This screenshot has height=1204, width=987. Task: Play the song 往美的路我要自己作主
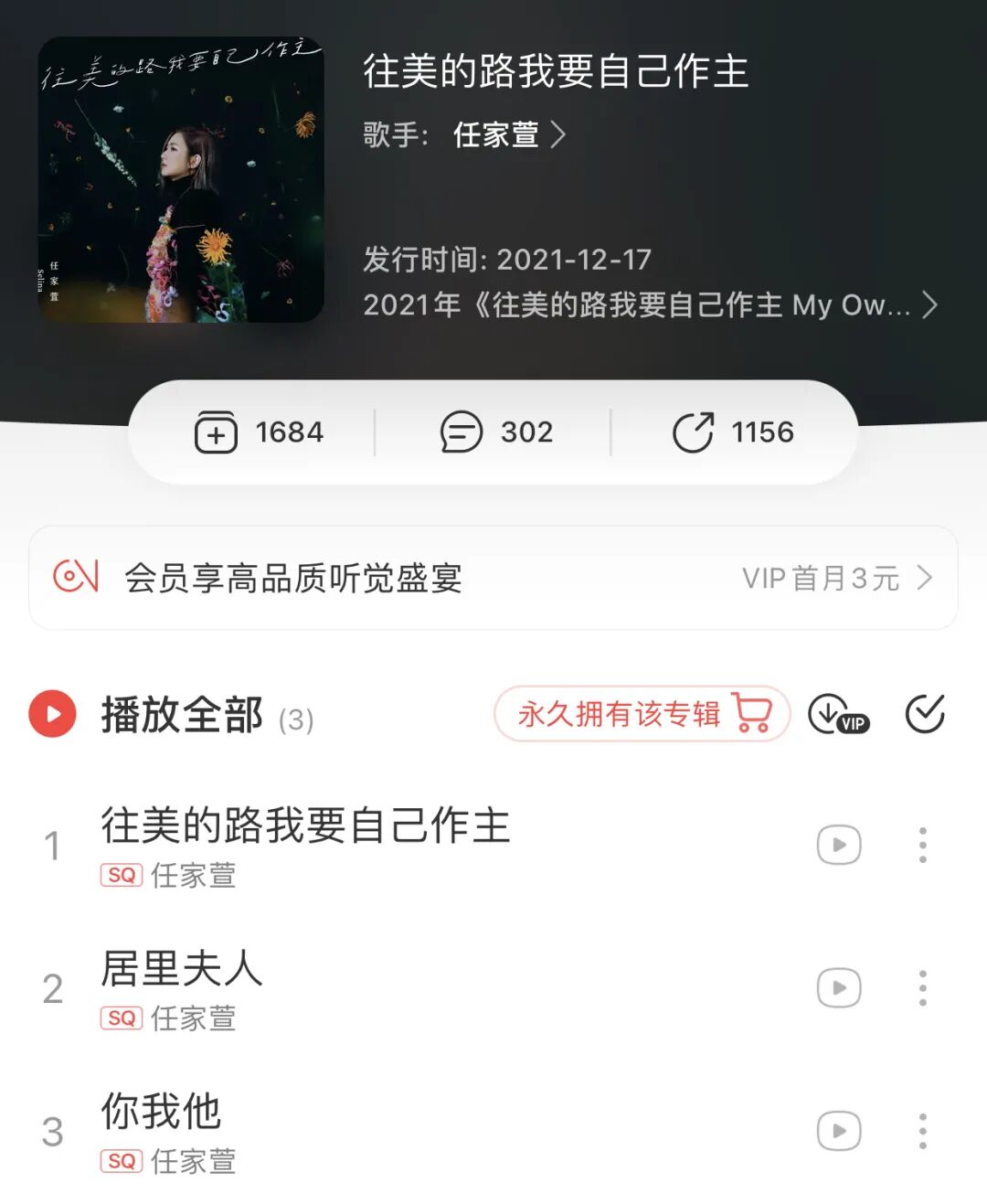[x=305, y=826]
